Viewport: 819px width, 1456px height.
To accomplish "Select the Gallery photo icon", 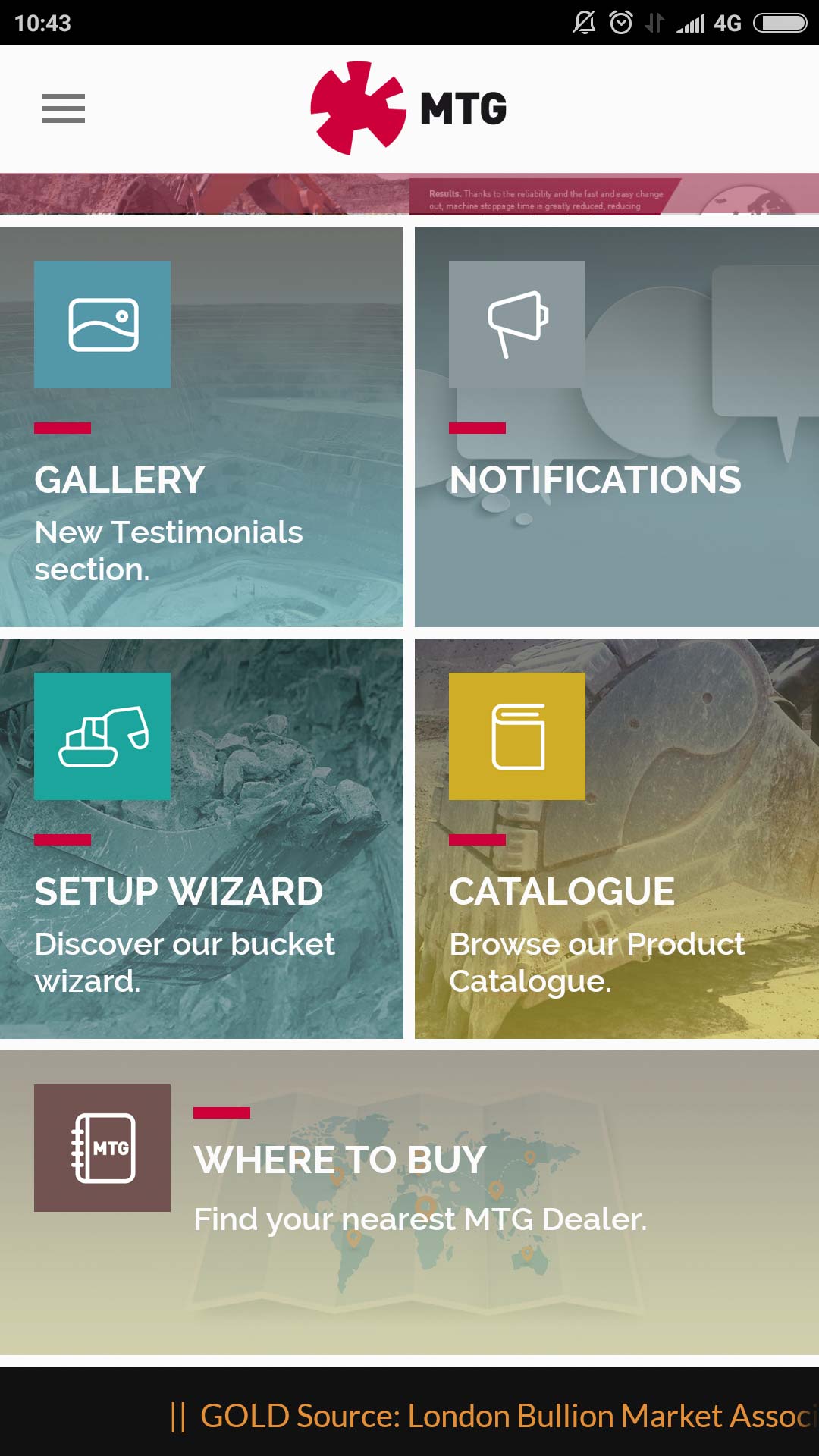I will [102, 323].
